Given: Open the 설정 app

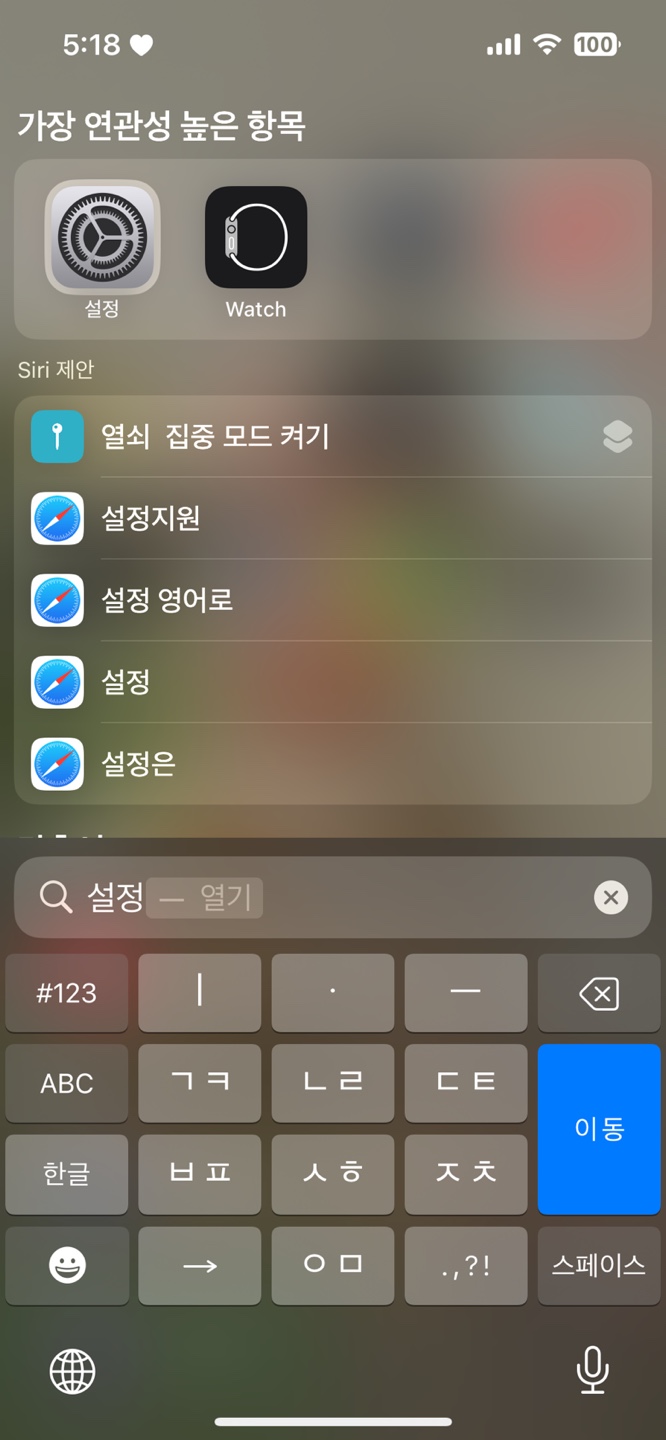Looking at the screenshot, I should coord(102,238).
